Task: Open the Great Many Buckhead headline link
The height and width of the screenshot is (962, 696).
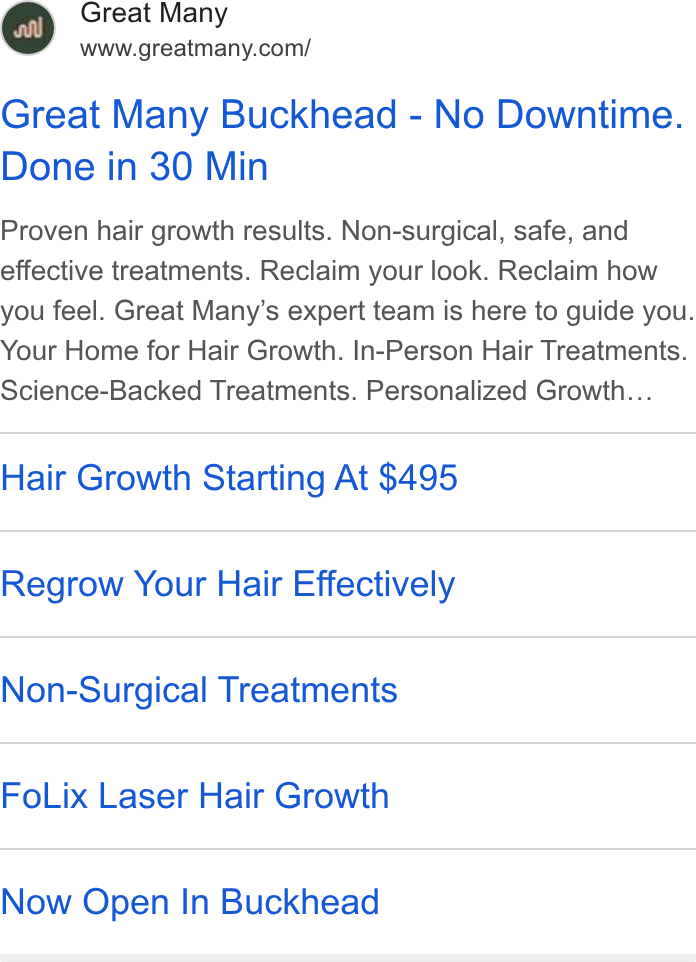Action: 342,140
